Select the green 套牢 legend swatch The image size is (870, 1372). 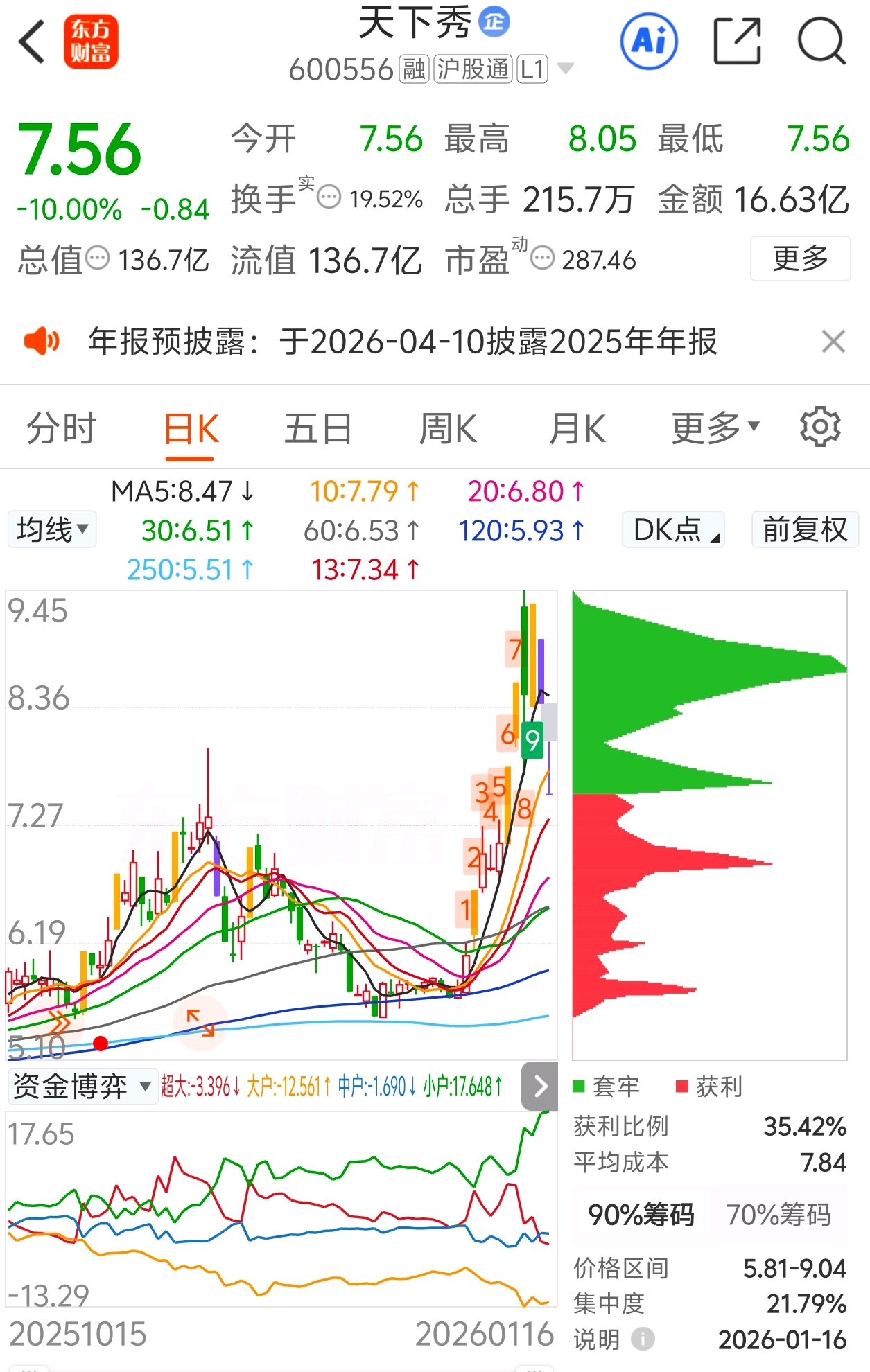point(579,1087)
